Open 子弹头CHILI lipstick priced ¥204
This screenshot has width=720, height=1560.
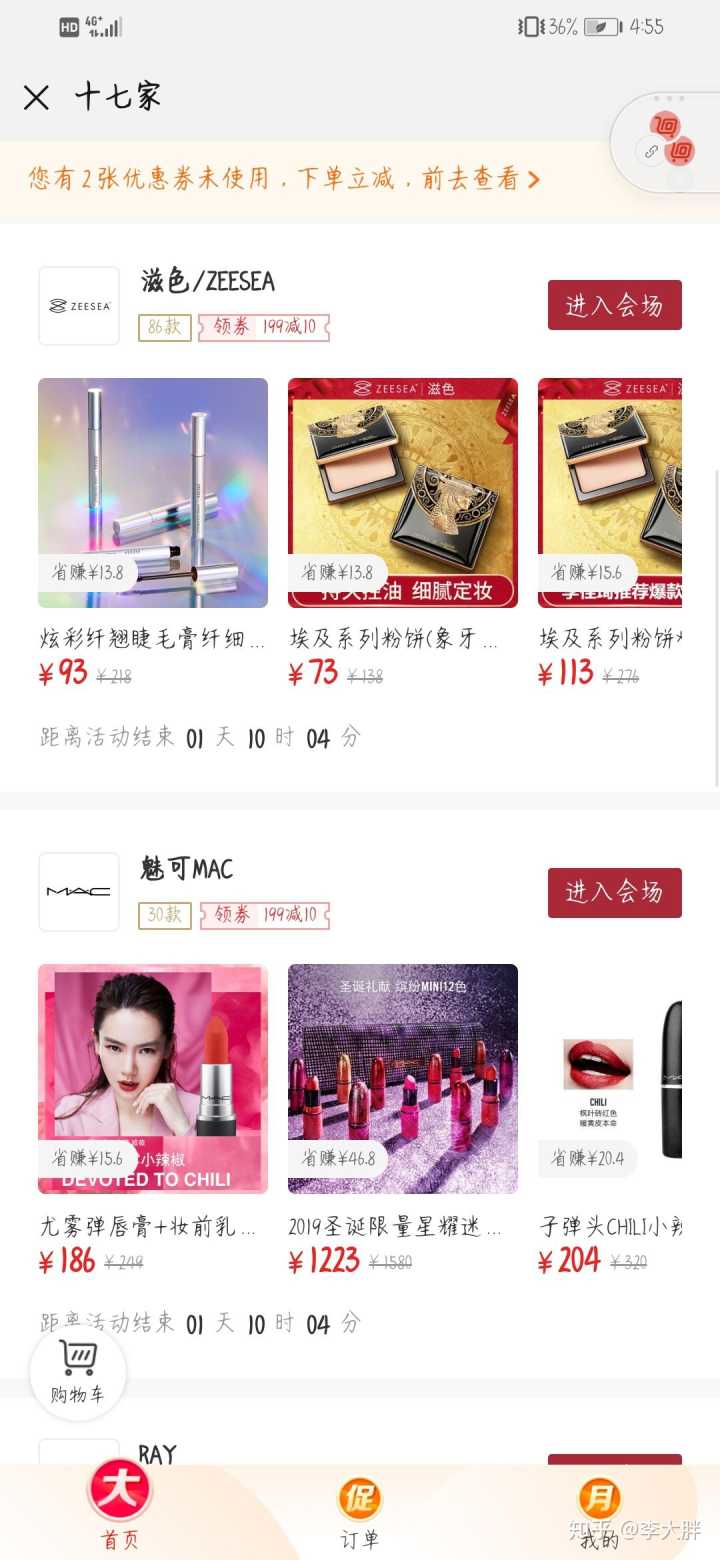click(610, 1079)
